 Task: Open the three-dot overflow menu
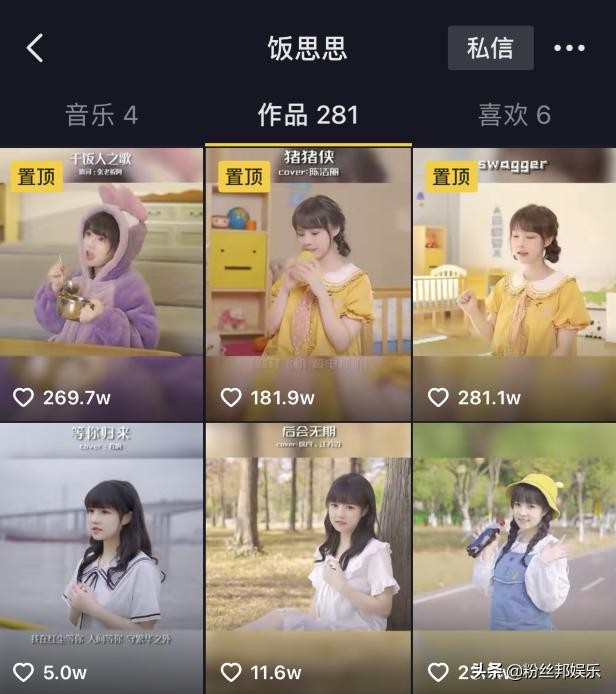click(x=569, y=48)
